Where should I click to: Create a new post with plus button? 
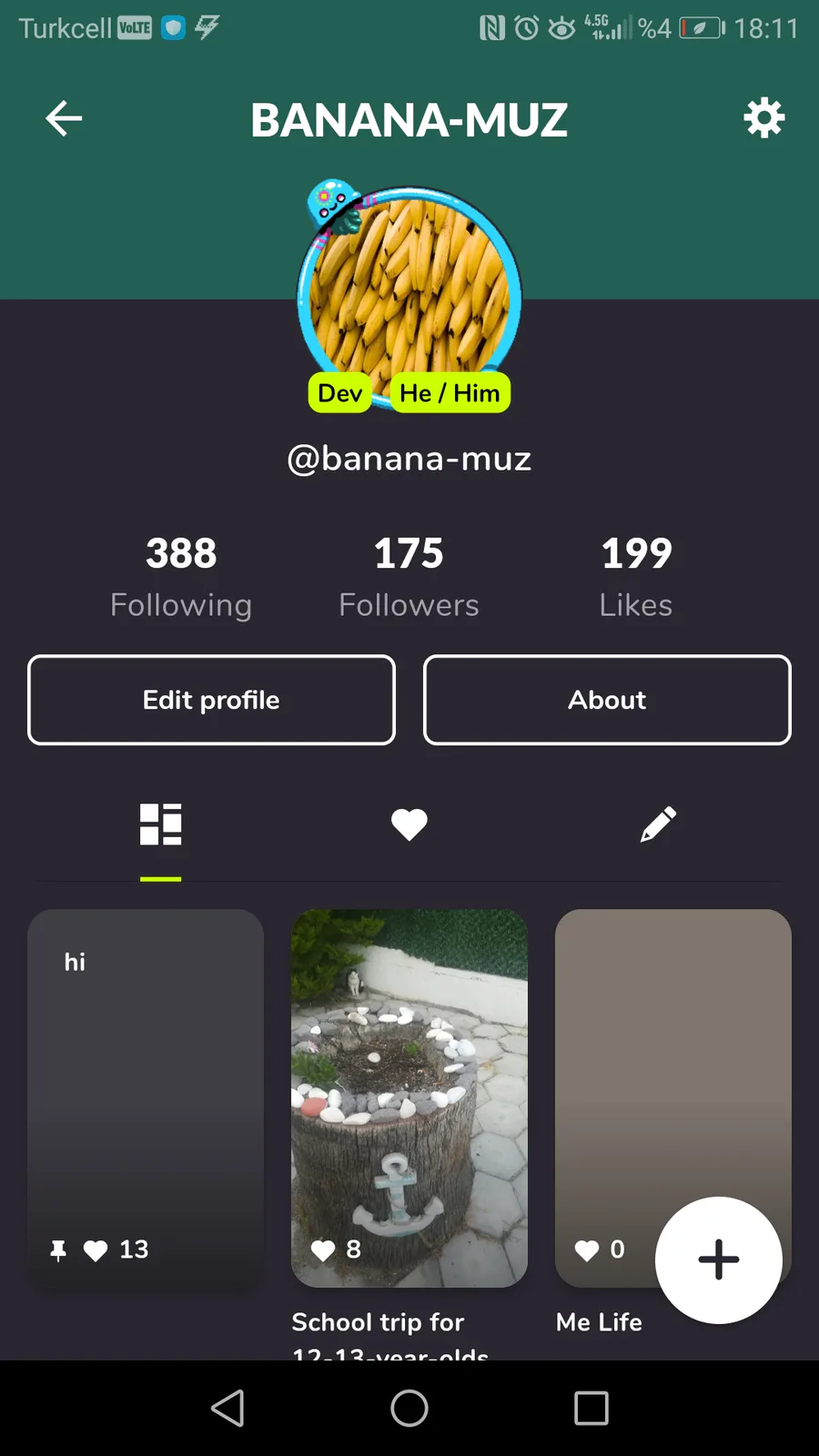[718, 1260]
